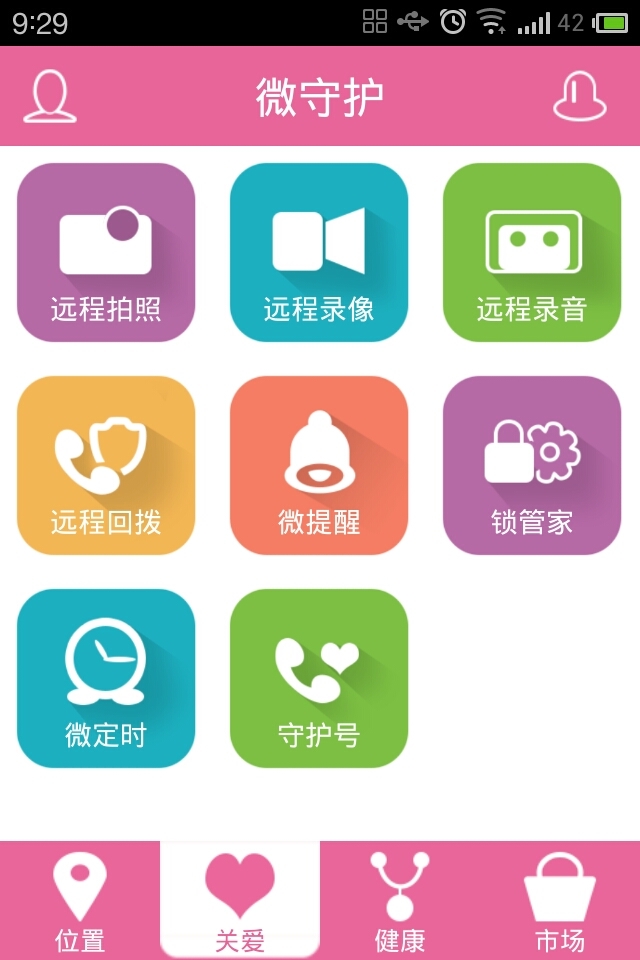640x960 pixels.
Task: Open the 市场 market tab
Action: 560,901
